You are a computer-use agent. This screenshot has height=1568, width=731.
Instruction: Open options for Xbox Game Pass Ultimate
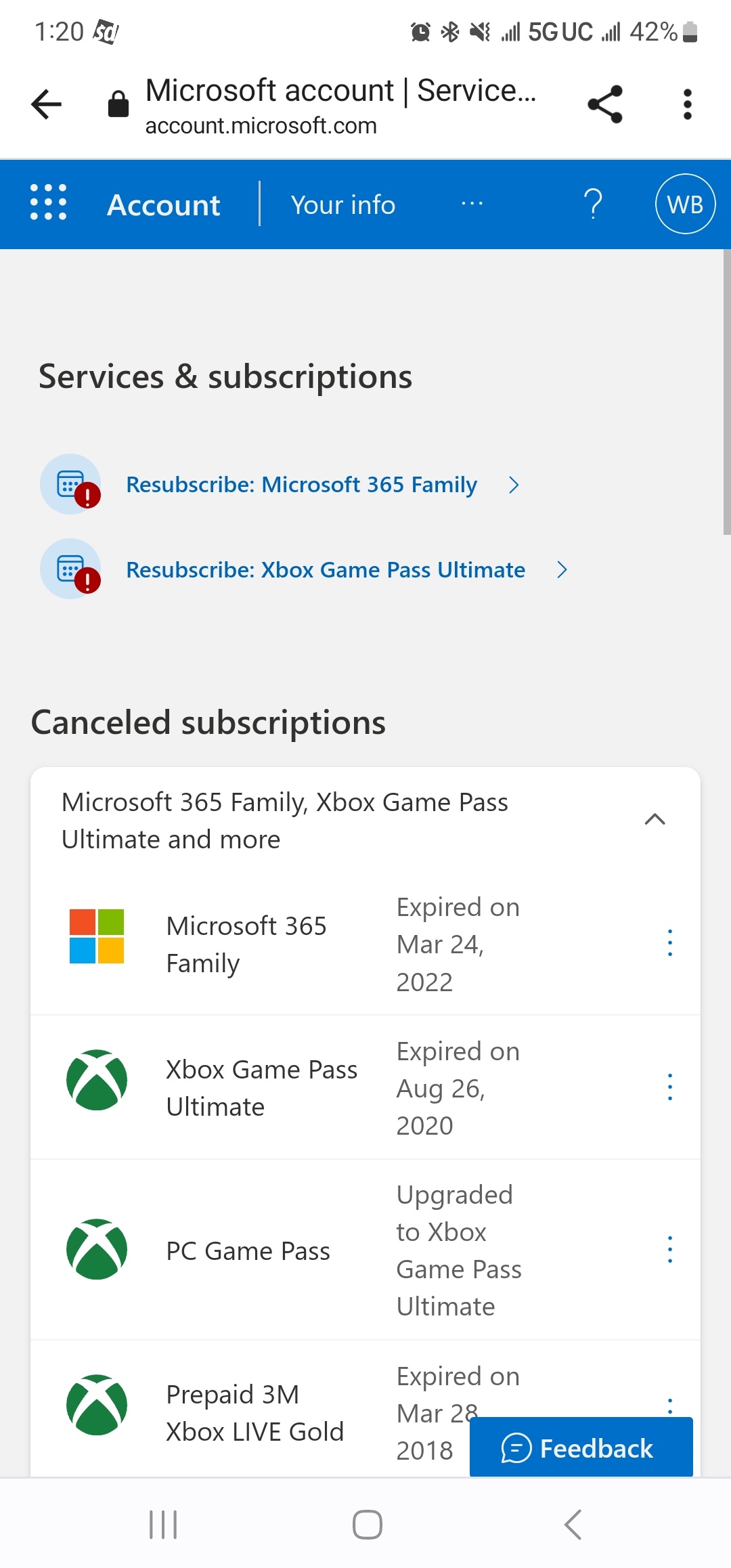(x=669, y=1087)
